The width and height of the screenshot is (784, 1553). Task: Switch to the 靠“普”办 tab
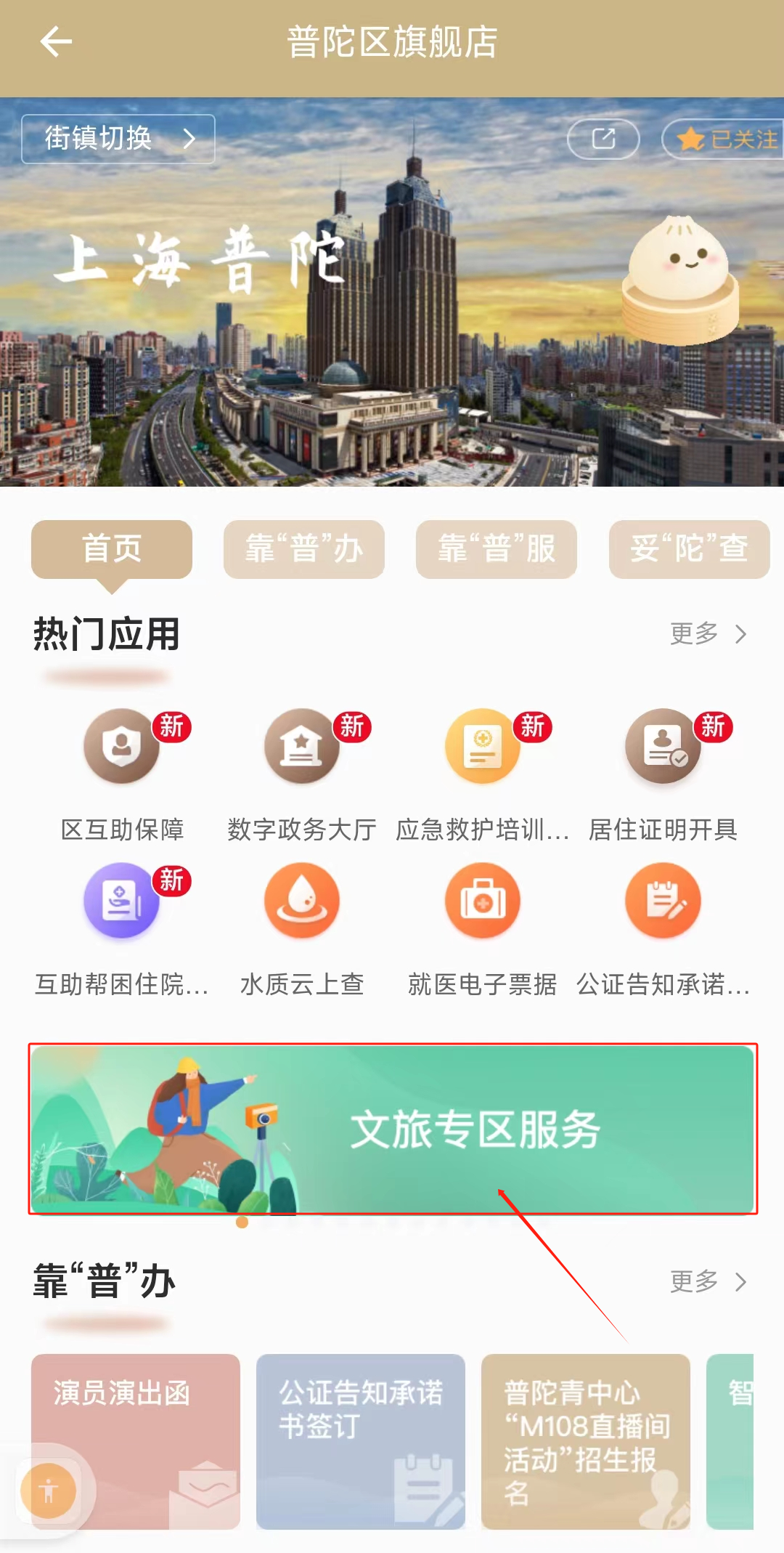[303, 549]
